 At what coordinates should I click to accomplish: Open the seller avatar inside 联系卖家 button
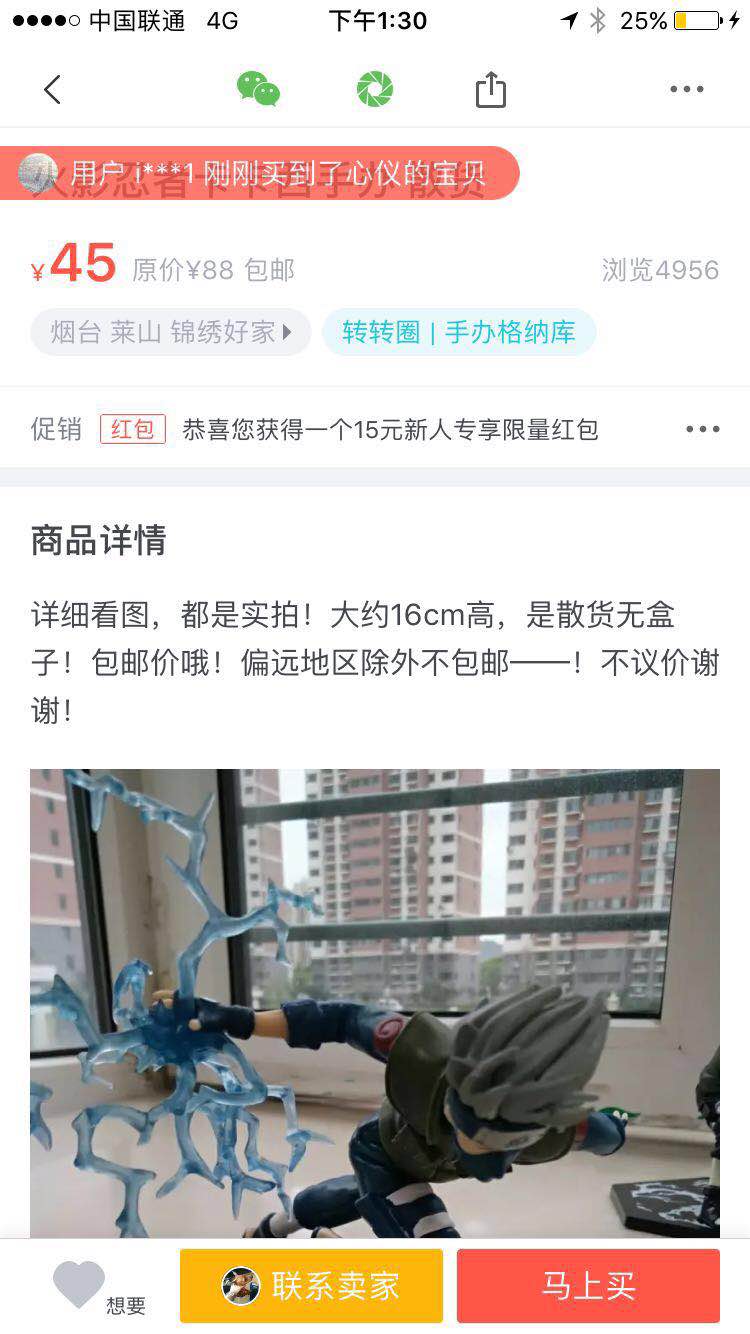(x=238, y=1286)
